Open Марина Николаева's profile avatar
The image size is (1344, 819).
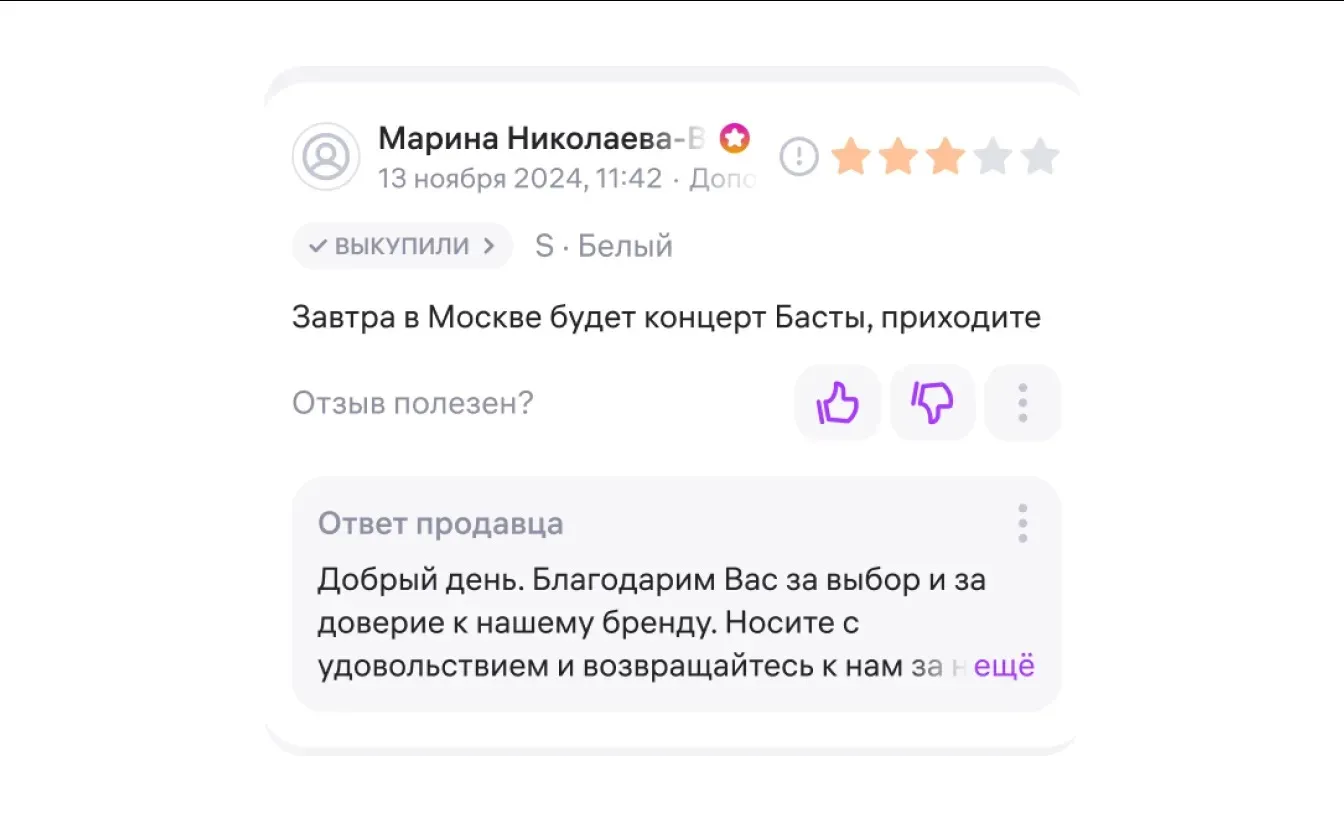326,157
